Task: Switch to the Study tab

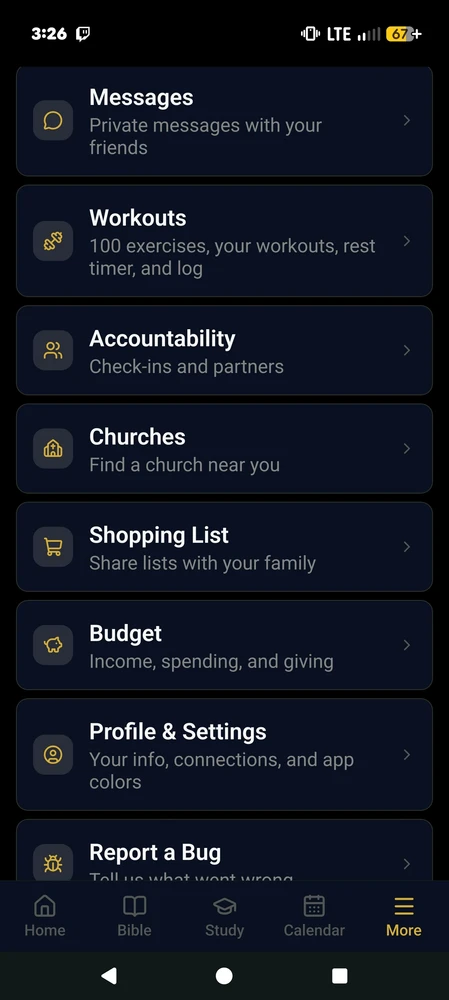Action: click(x=224, y=916)
